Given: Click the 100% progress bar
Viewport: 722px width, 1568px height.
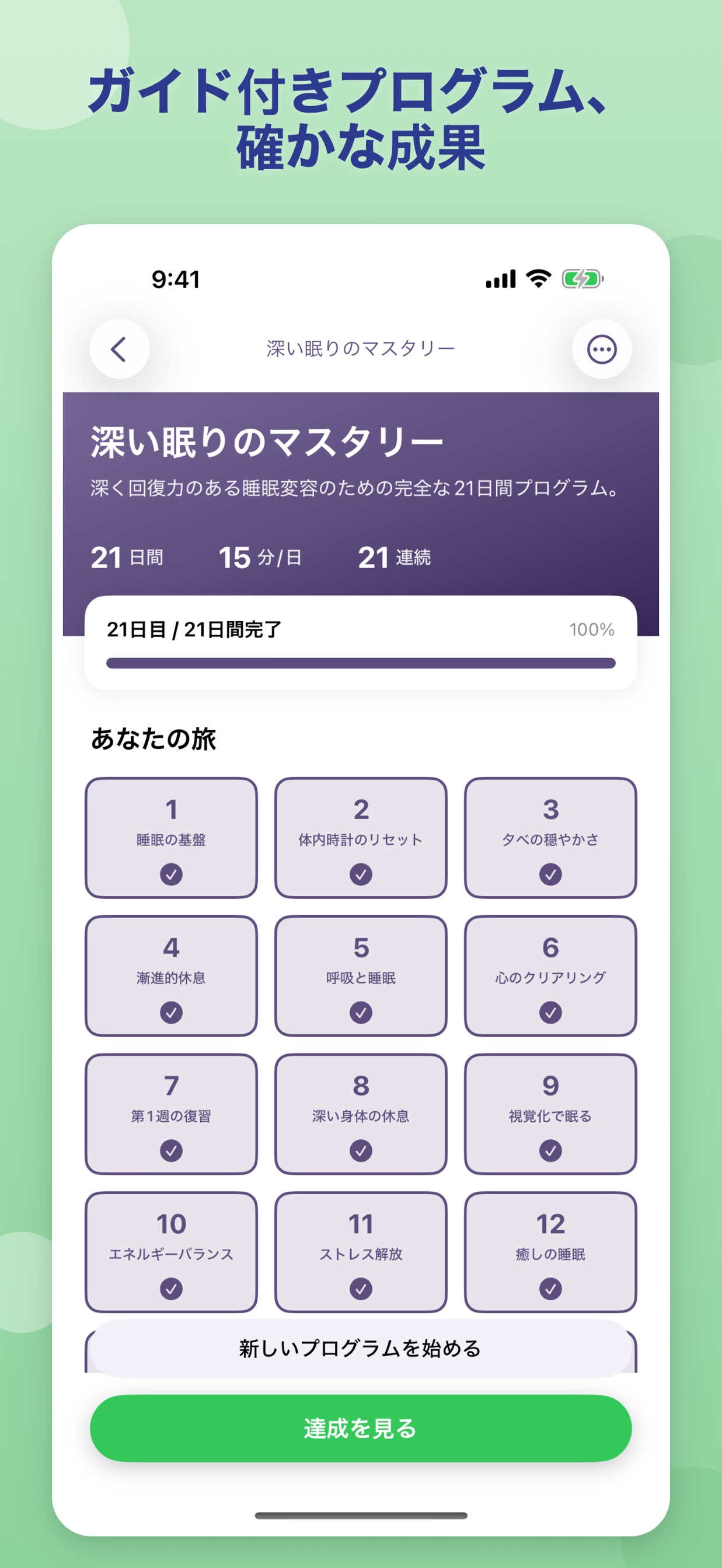Looking at the screenshot, I should 361,661.
